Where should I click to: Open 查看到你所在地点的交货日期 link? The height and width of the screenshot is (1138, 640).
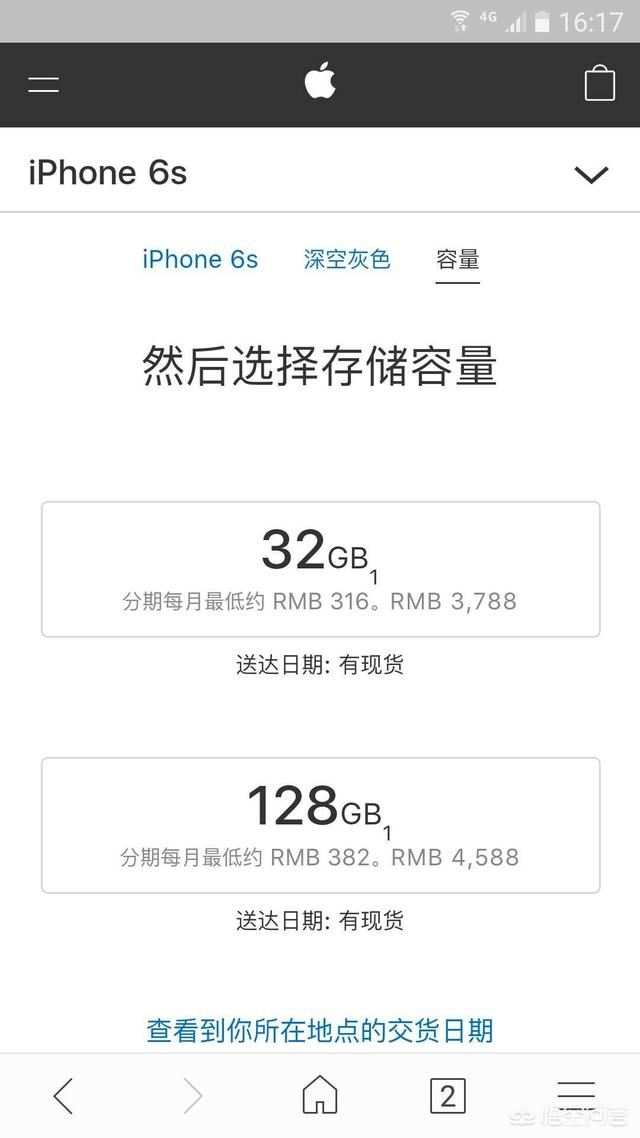[320, 1030]
